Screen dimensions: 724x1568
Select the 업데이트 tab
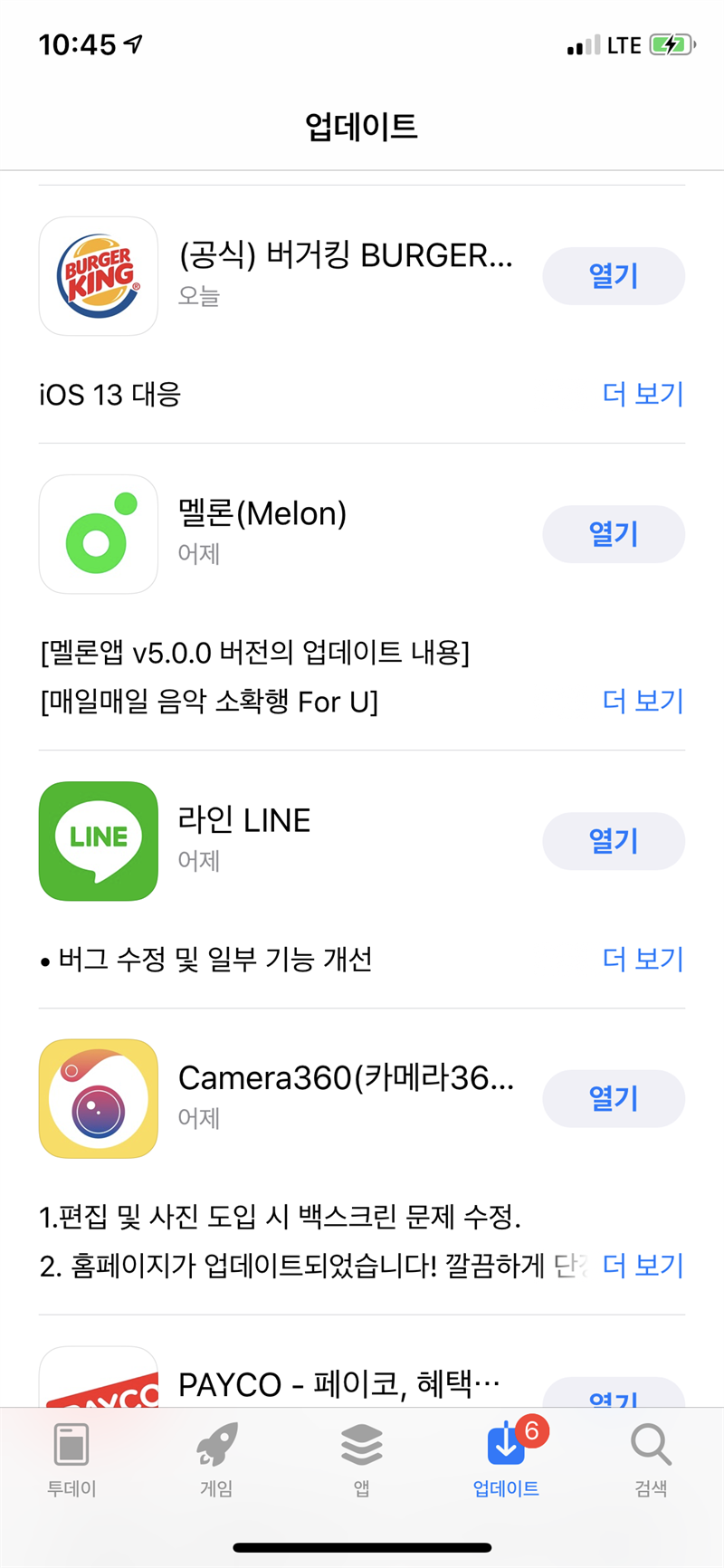(506, 1459)
